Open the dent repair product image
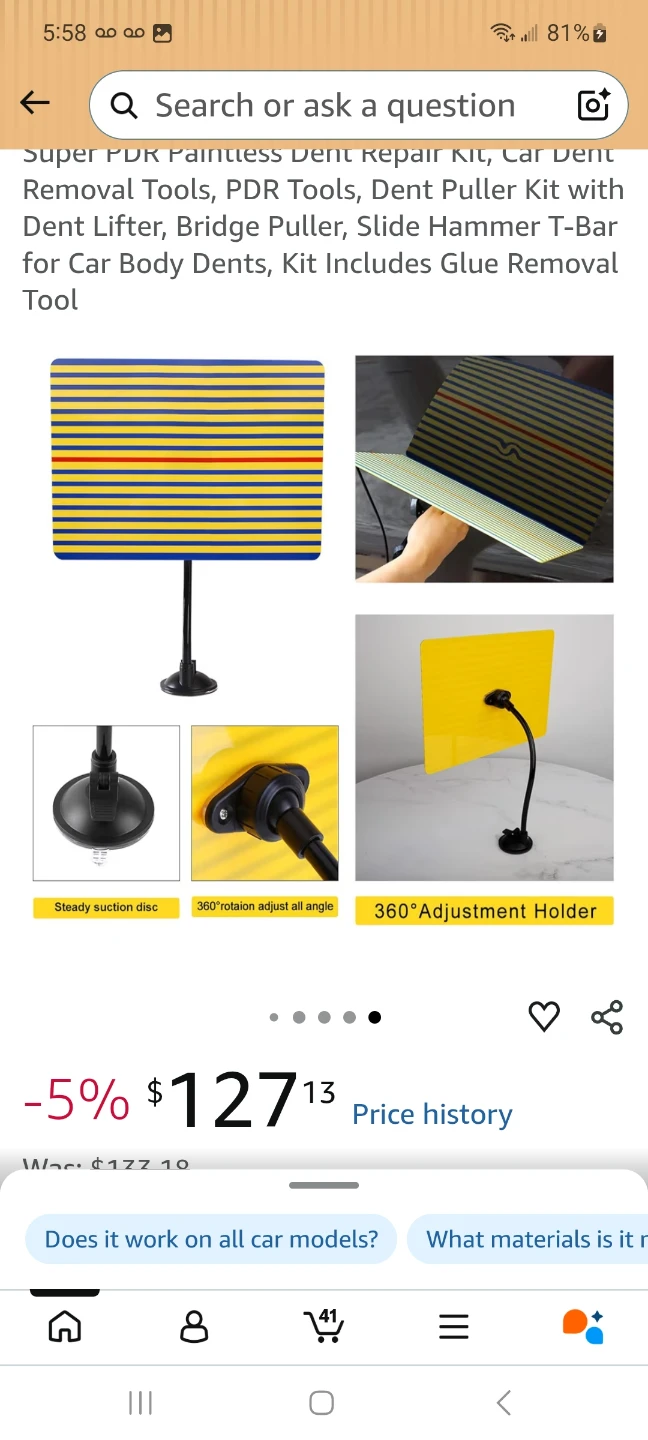 tap(324, 640)
